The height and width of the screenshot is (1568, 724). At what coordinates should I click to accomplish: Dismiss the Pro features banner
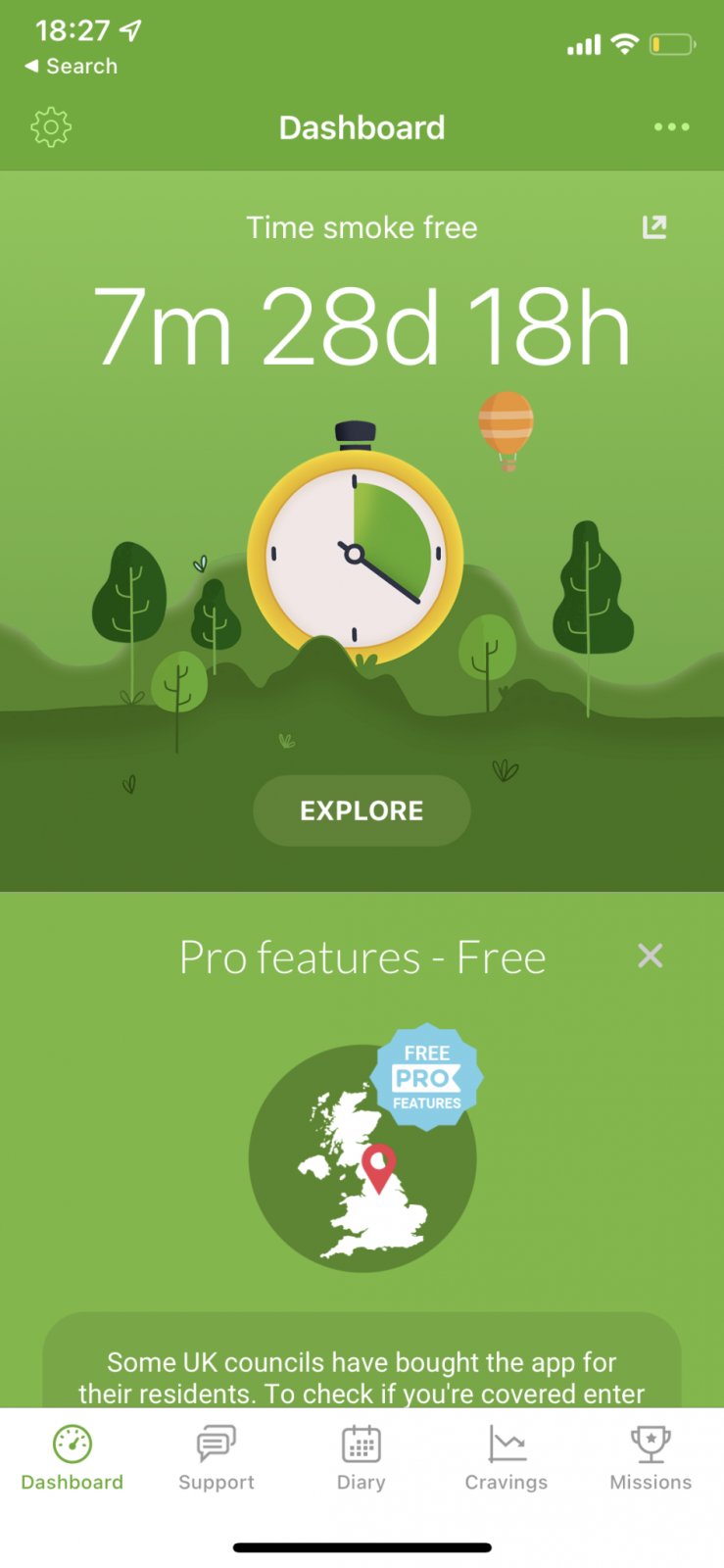(x=651, y=955)
